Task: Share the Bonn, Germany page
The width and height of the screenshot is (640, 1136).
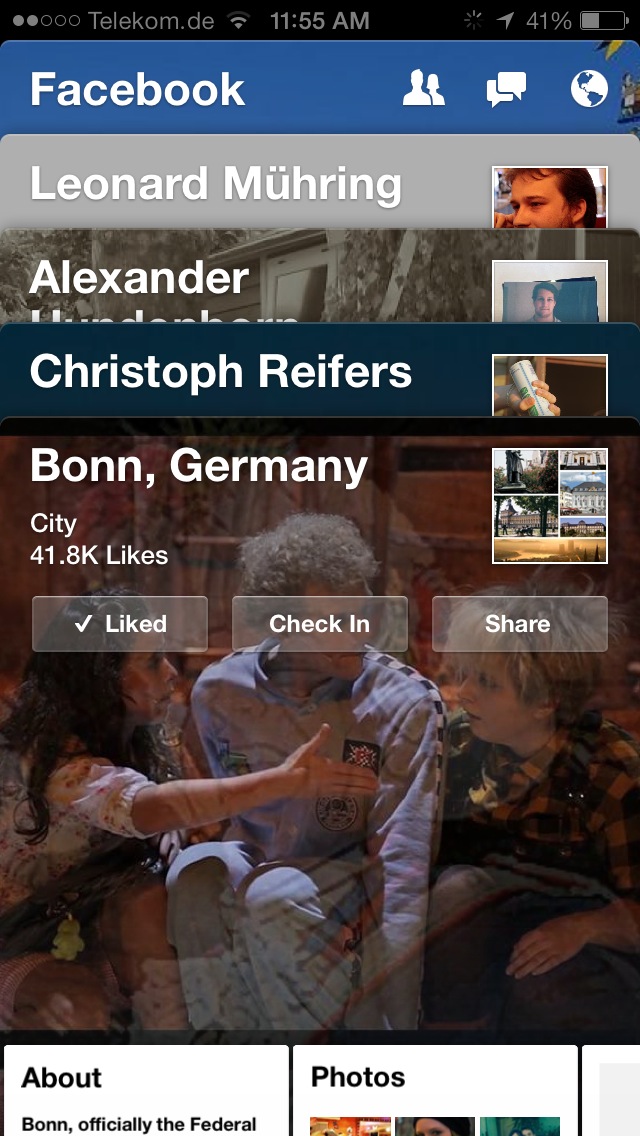Action: click(x=519, y=624)
